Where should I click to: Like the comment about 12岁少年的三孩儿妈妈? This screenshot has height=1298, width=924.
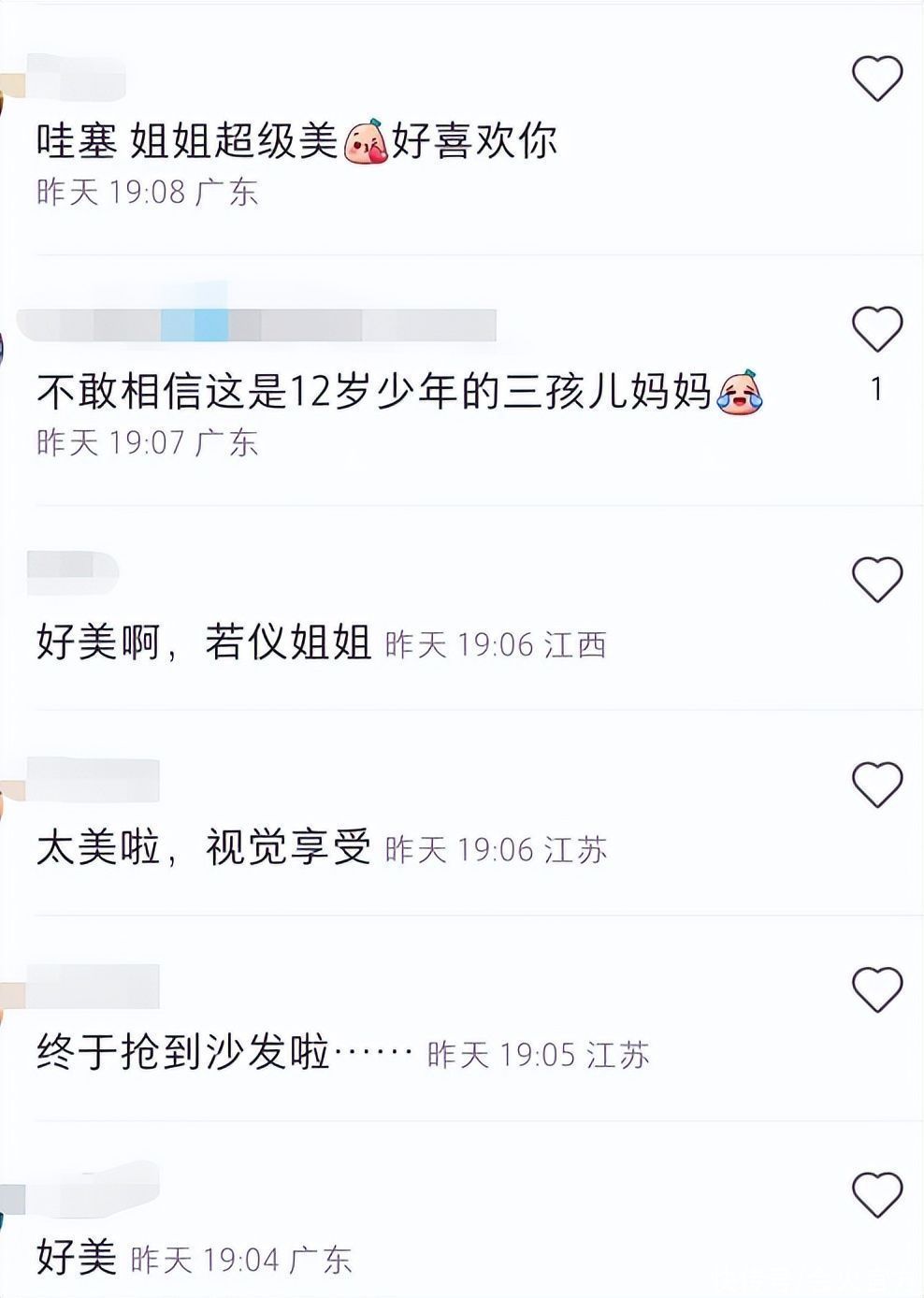pos(876,329)
